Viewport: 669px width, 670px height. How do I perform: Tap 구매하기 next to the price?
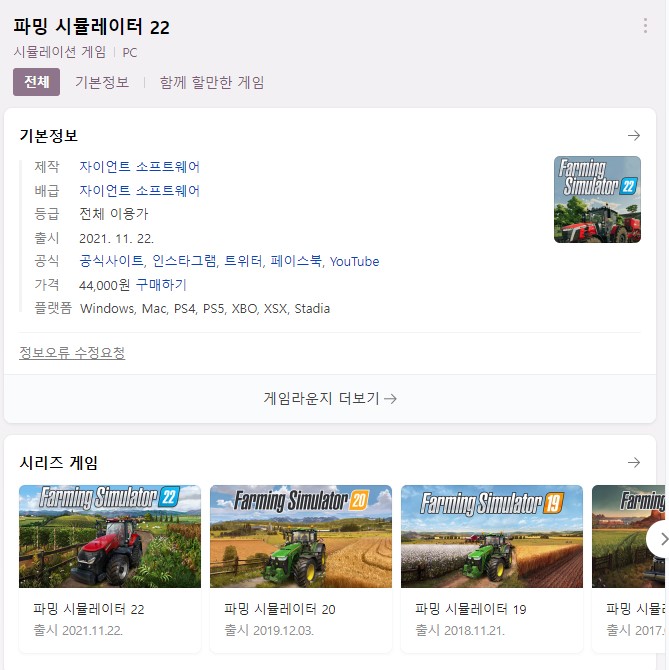tap(161, 285)
